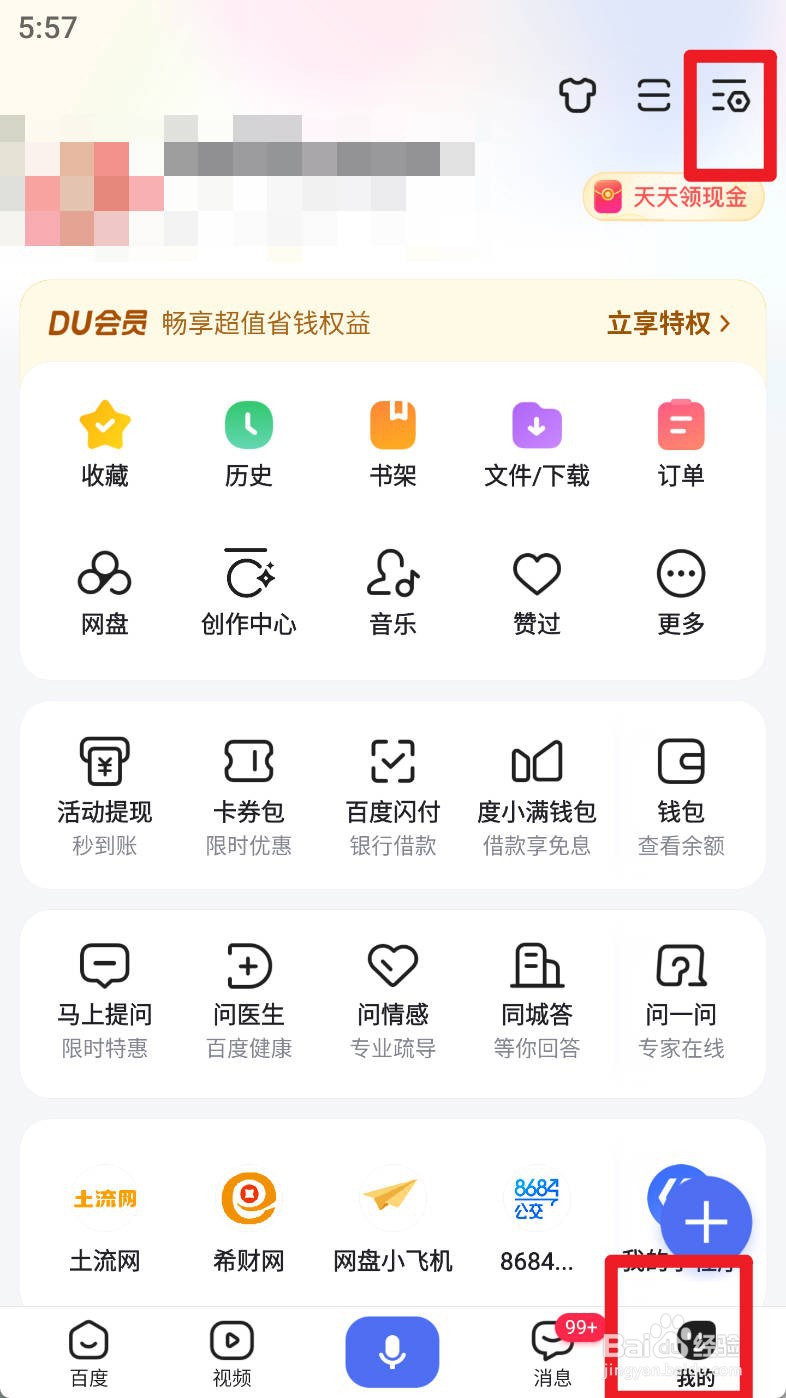Tap the blue plus floating button
The width and height of the screenshot is (786, 1398).
point(706,1221)
